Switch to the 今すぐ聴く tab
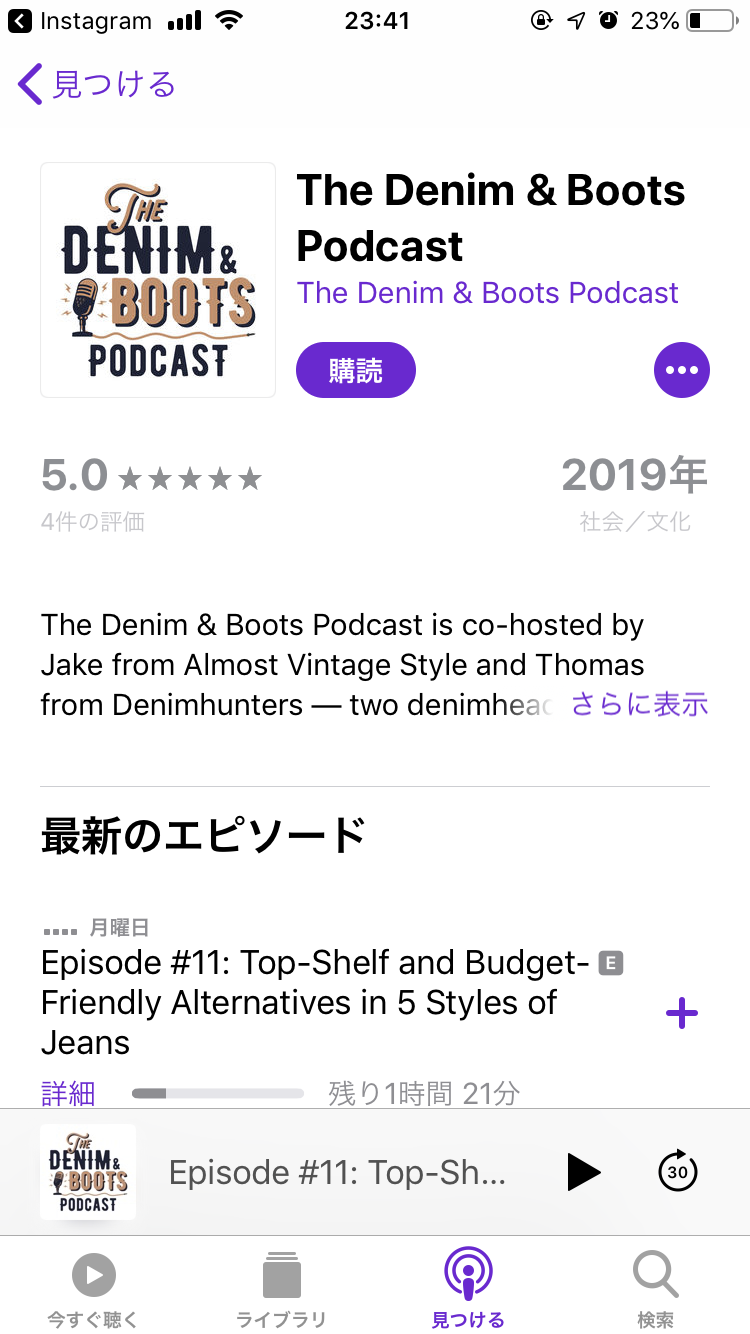The height and width of the screenshot is (1334, 750). coord(93,1290)
